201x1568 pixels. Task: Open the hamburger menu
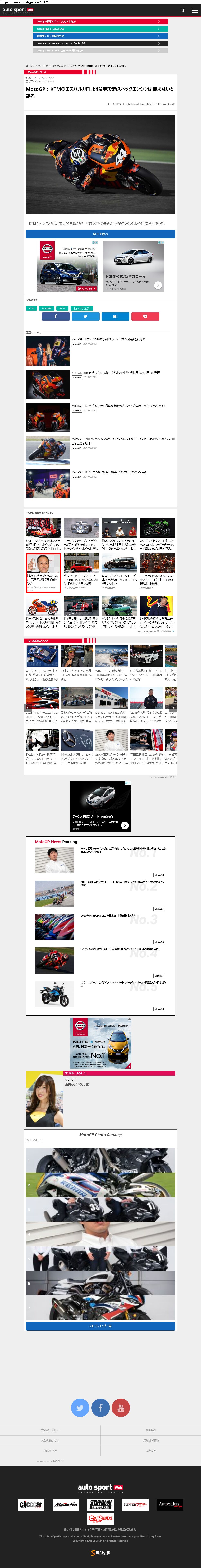click(194, 10)
